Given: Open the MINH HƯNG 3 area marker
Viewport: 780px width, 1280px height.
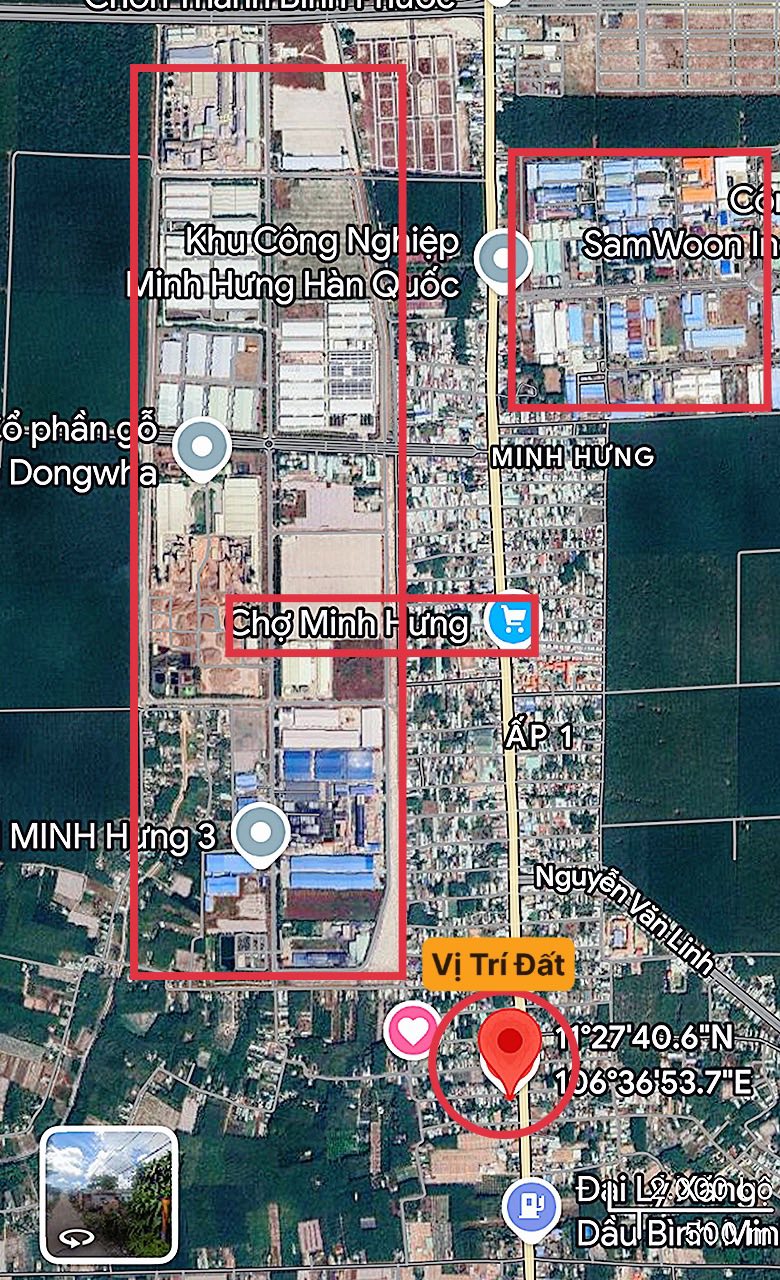Looking at the screenshot, I should 260,831.
